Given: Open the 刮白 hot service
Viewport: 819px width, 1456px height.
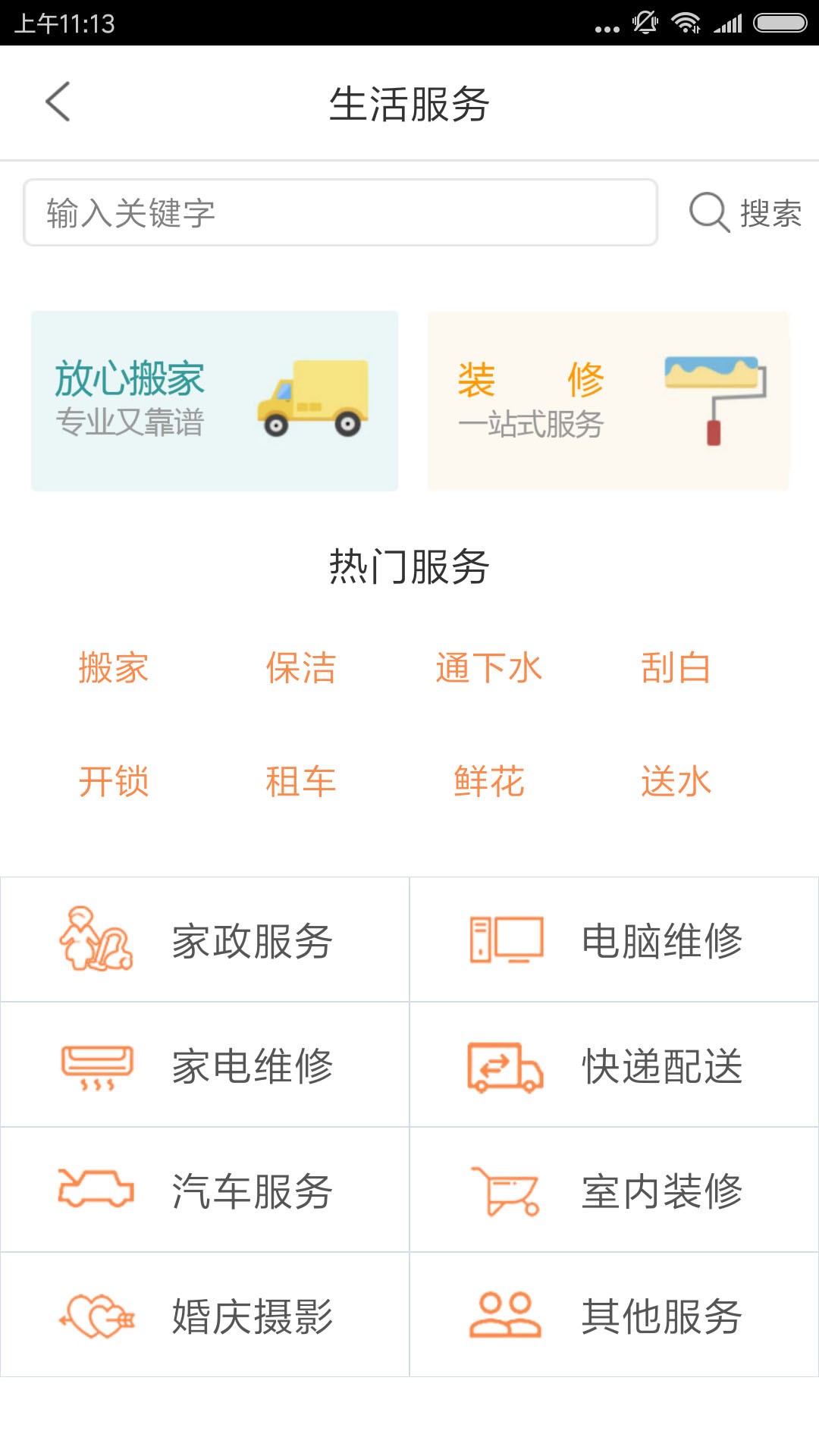Looking at the screenshot, I should pos(676,668).
